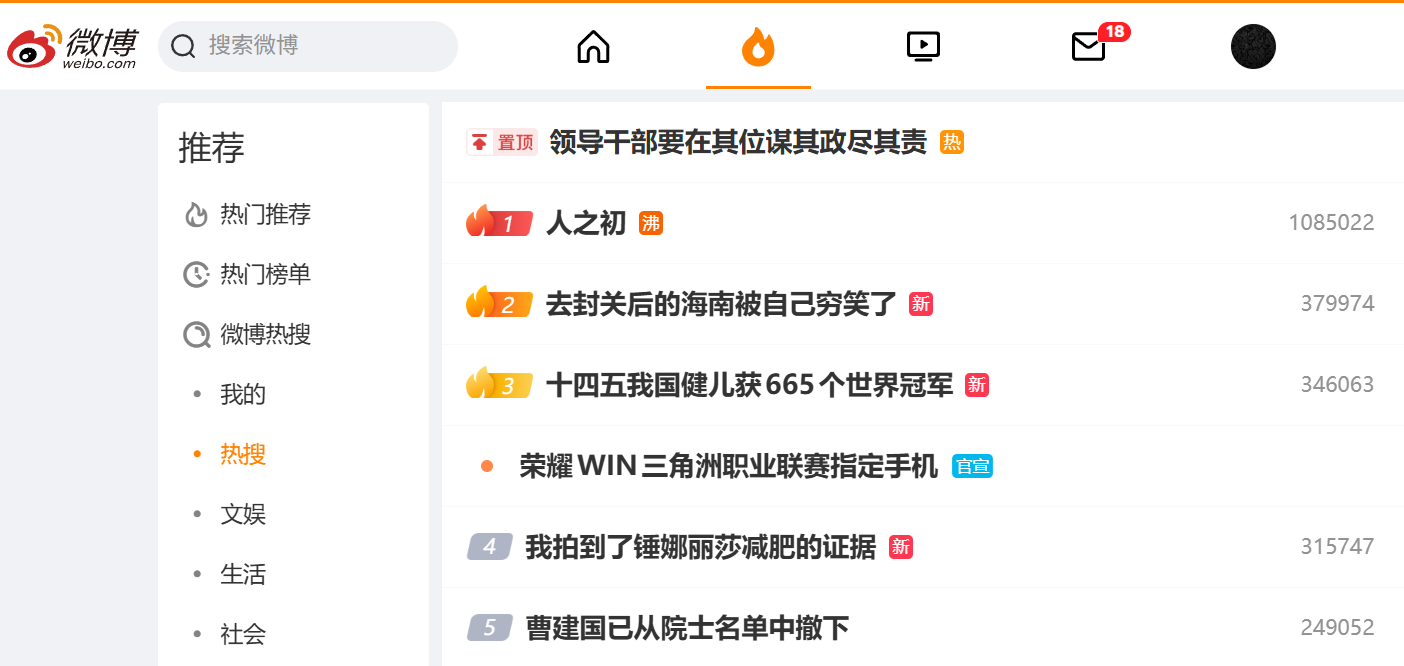This screenshot has width=1404, height=666.
Task: Open top trending topic 人之初
Action: [585, 223]
